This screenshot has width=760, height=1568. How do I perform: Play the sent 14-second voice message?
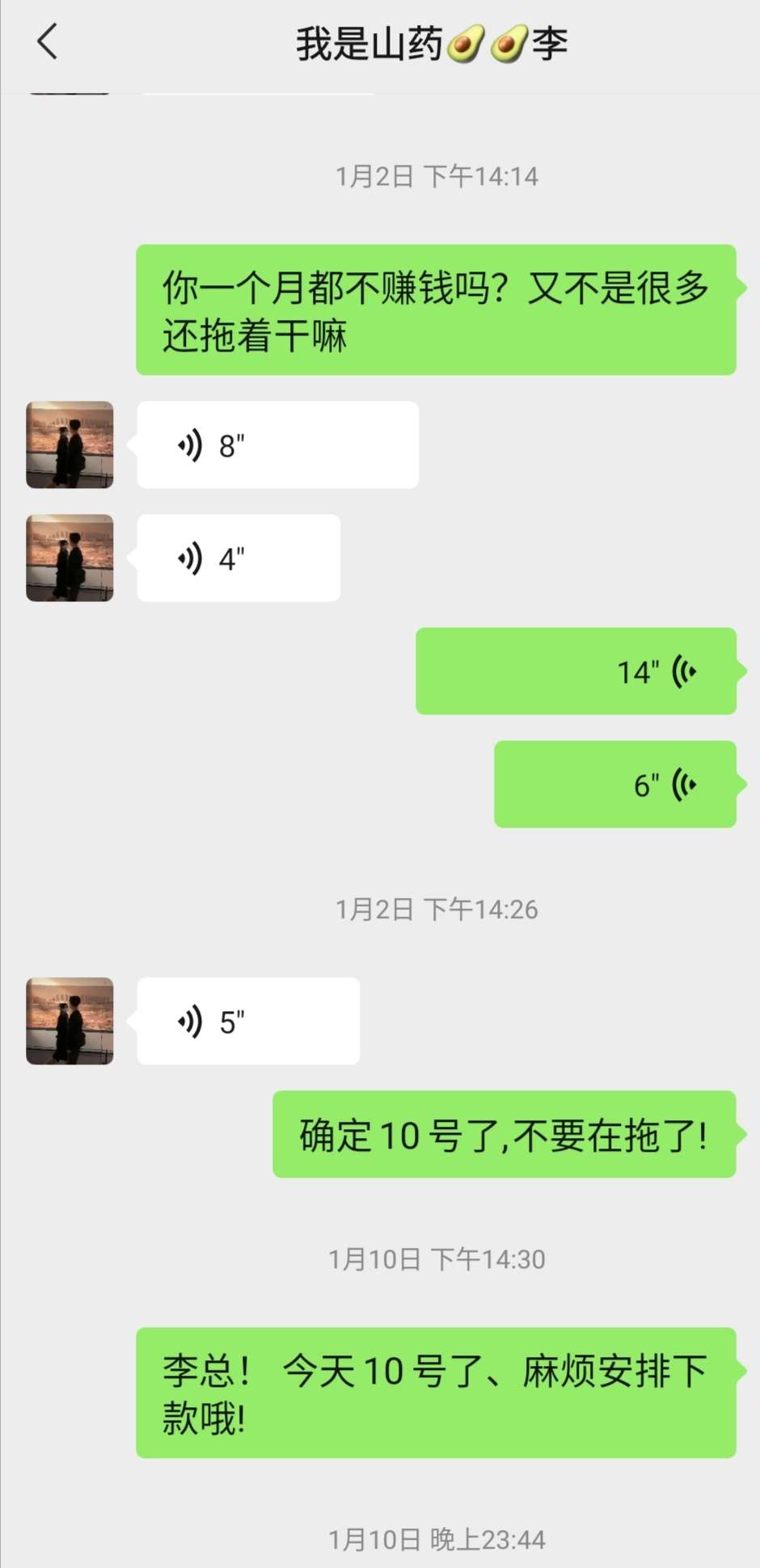point(576,671)
